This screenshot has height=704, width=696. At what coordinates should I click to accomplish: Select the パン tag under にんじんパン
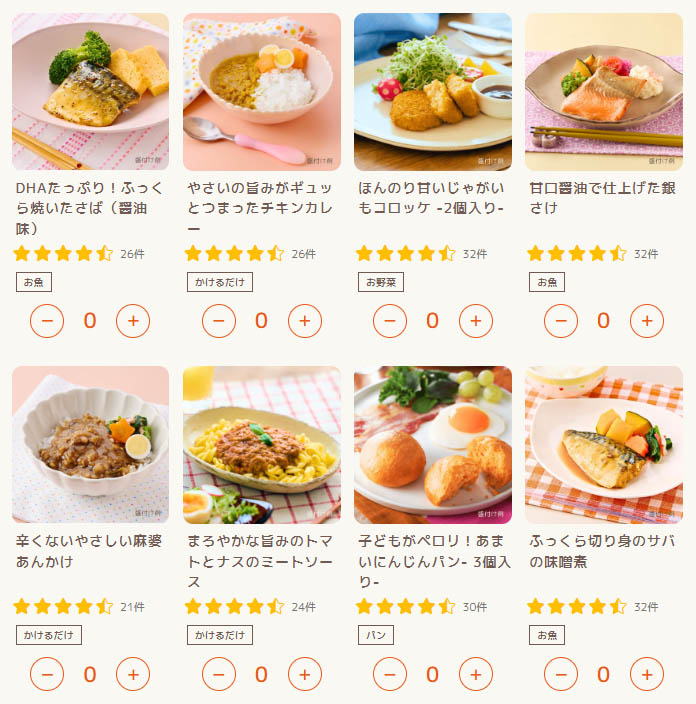point(376,635)
